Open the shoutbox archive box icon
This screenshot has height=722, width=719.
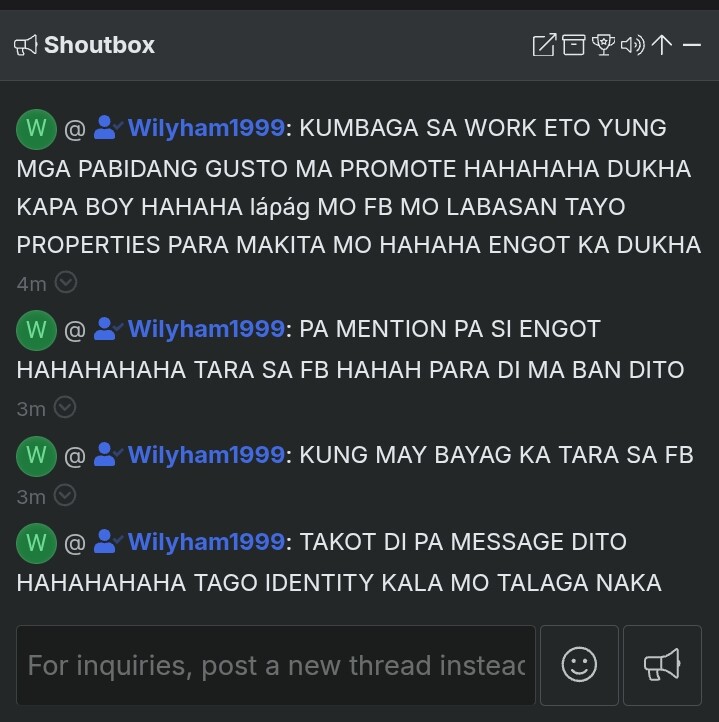click(573, 45)
